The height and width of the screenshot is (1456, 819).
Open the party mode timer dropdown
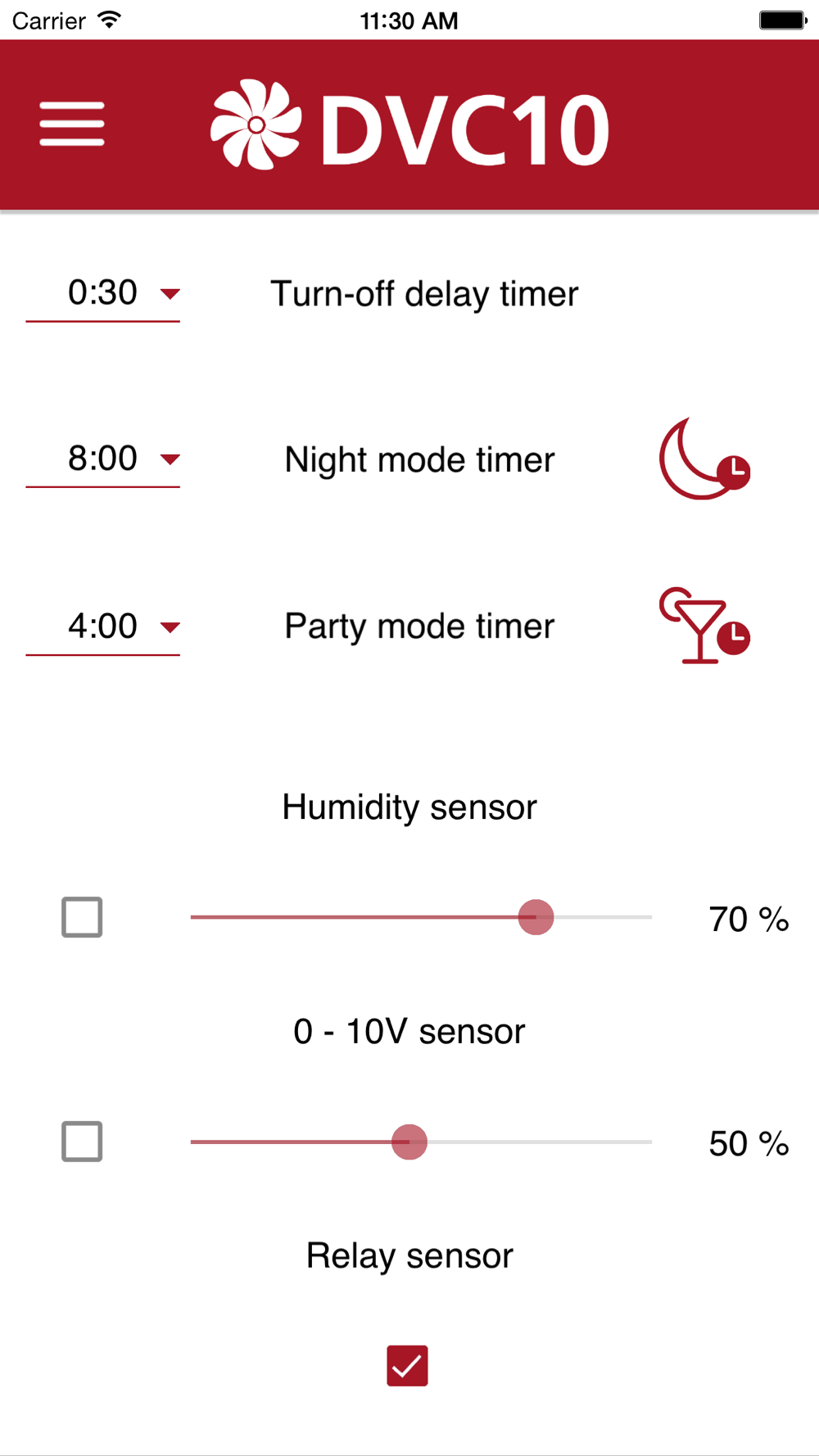(x=103, y=627)
